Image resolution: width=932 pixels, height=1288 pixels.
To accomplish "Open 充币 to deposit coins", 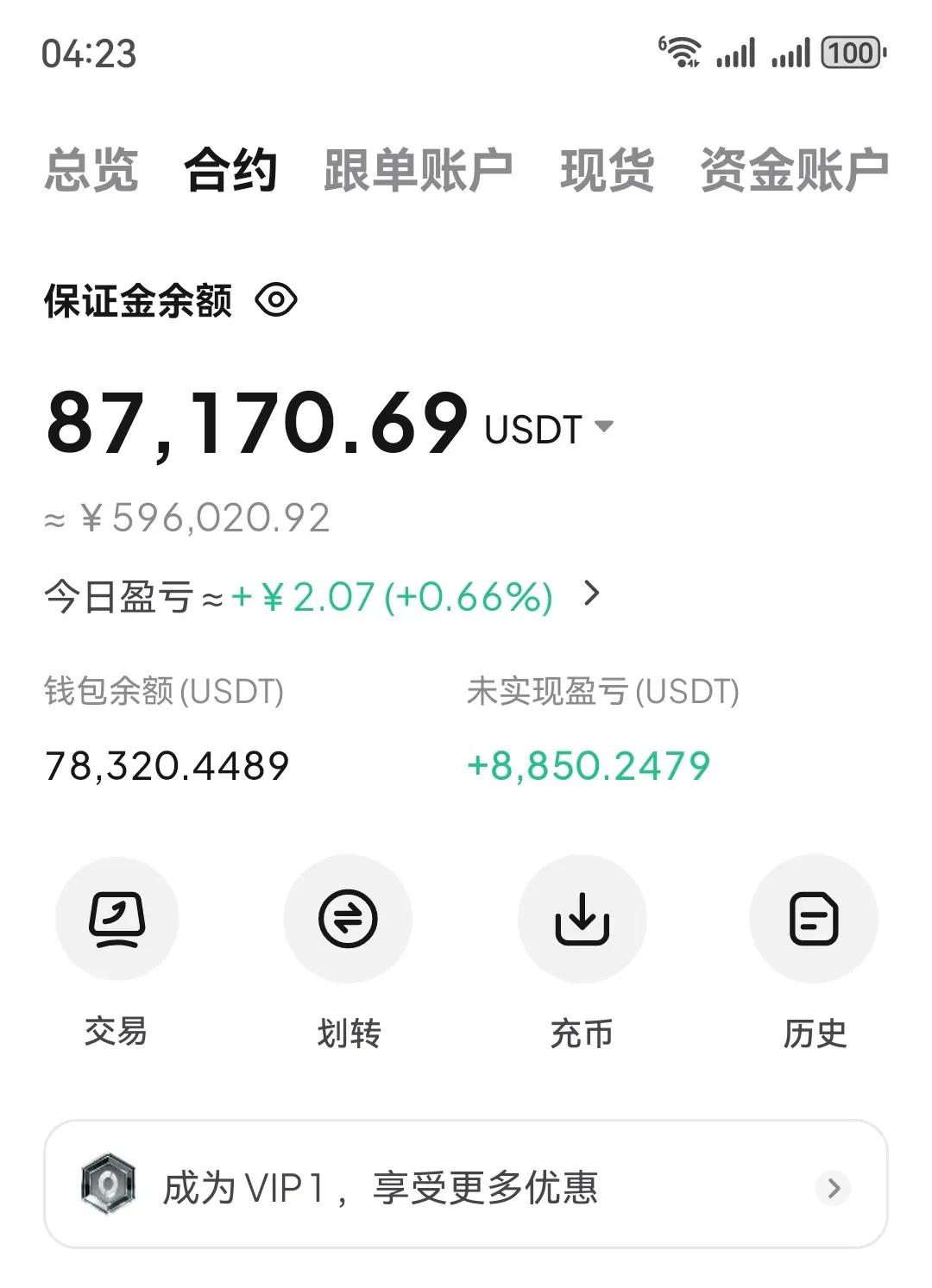I will [582, 919].
